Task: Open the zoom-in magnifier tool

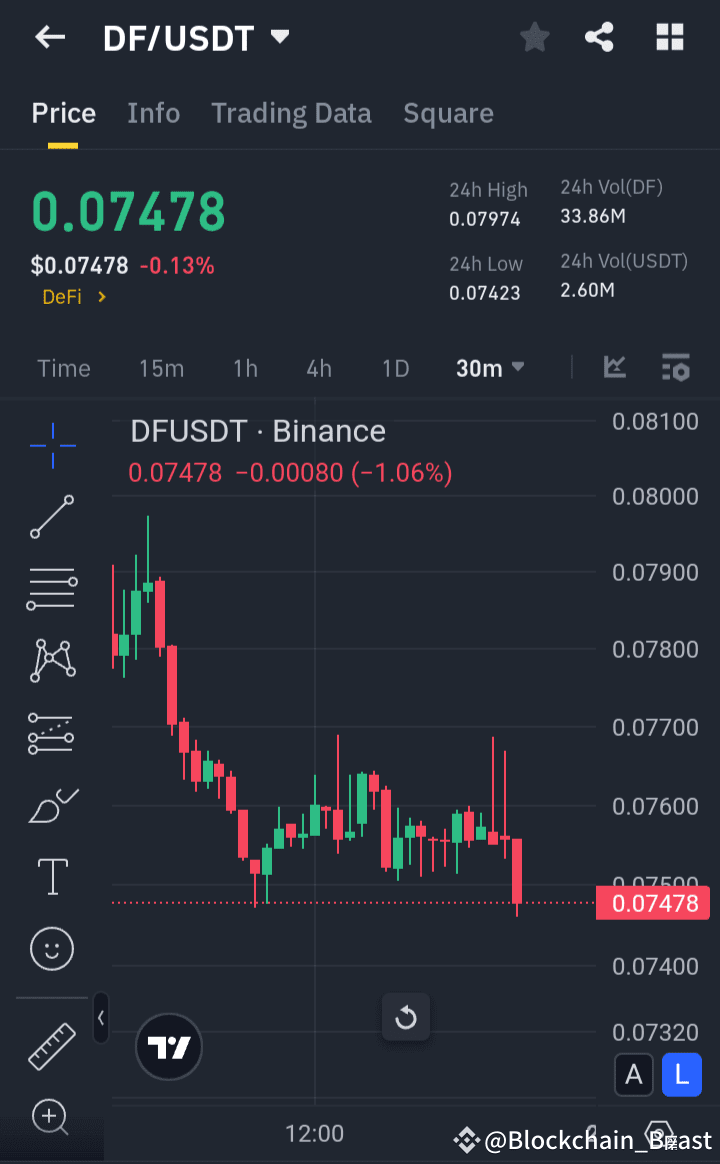Action: click(51, 1117)
